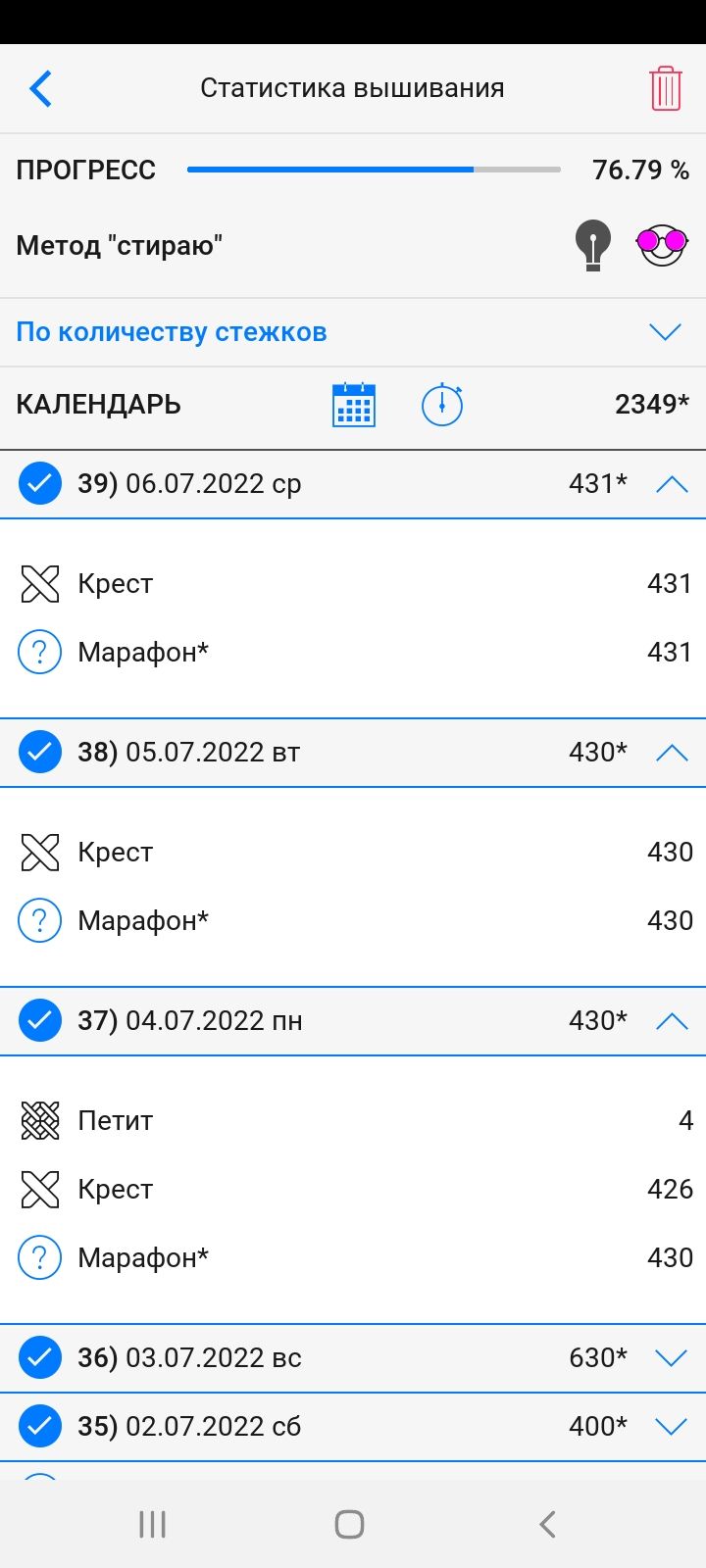The height and width of the screenshot is (1568, 706).
Task: Uncheck the 04.07.2022 entry checkbox
Action: pos(40,1021)
